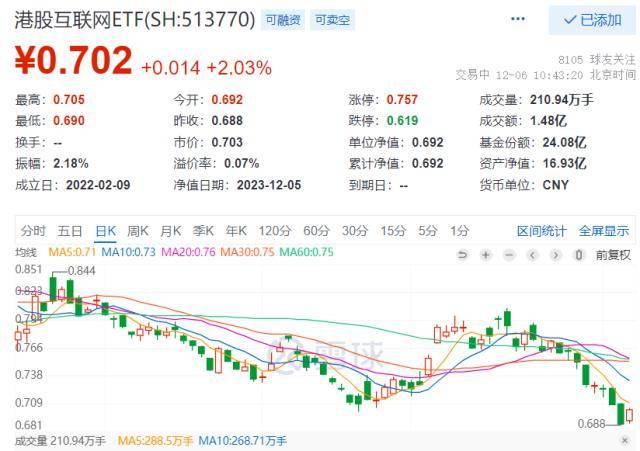Open the three-dot more options menu

(x=517, y=20)
